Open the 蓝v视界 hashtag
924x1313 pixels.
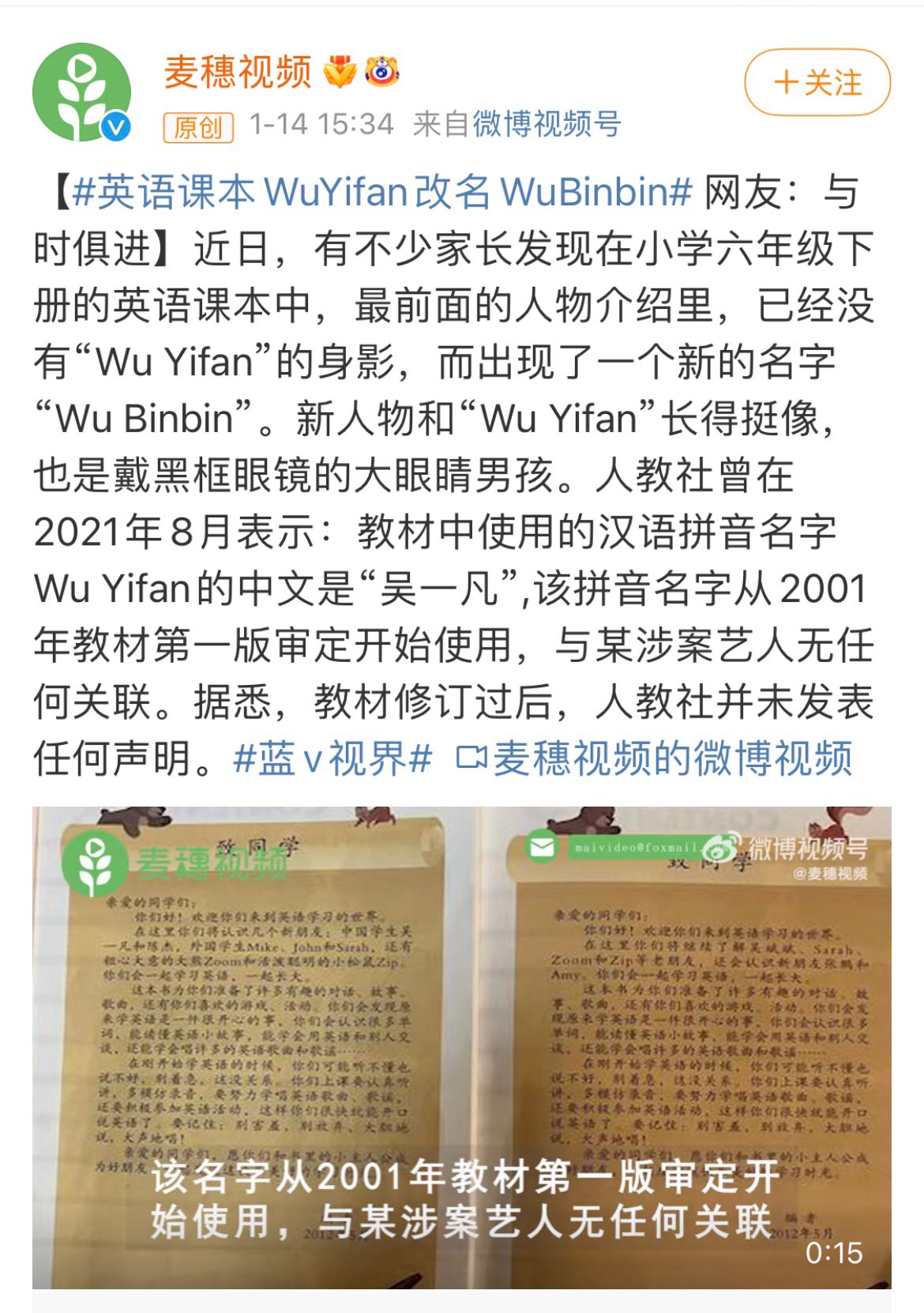(x=332, y=758)
